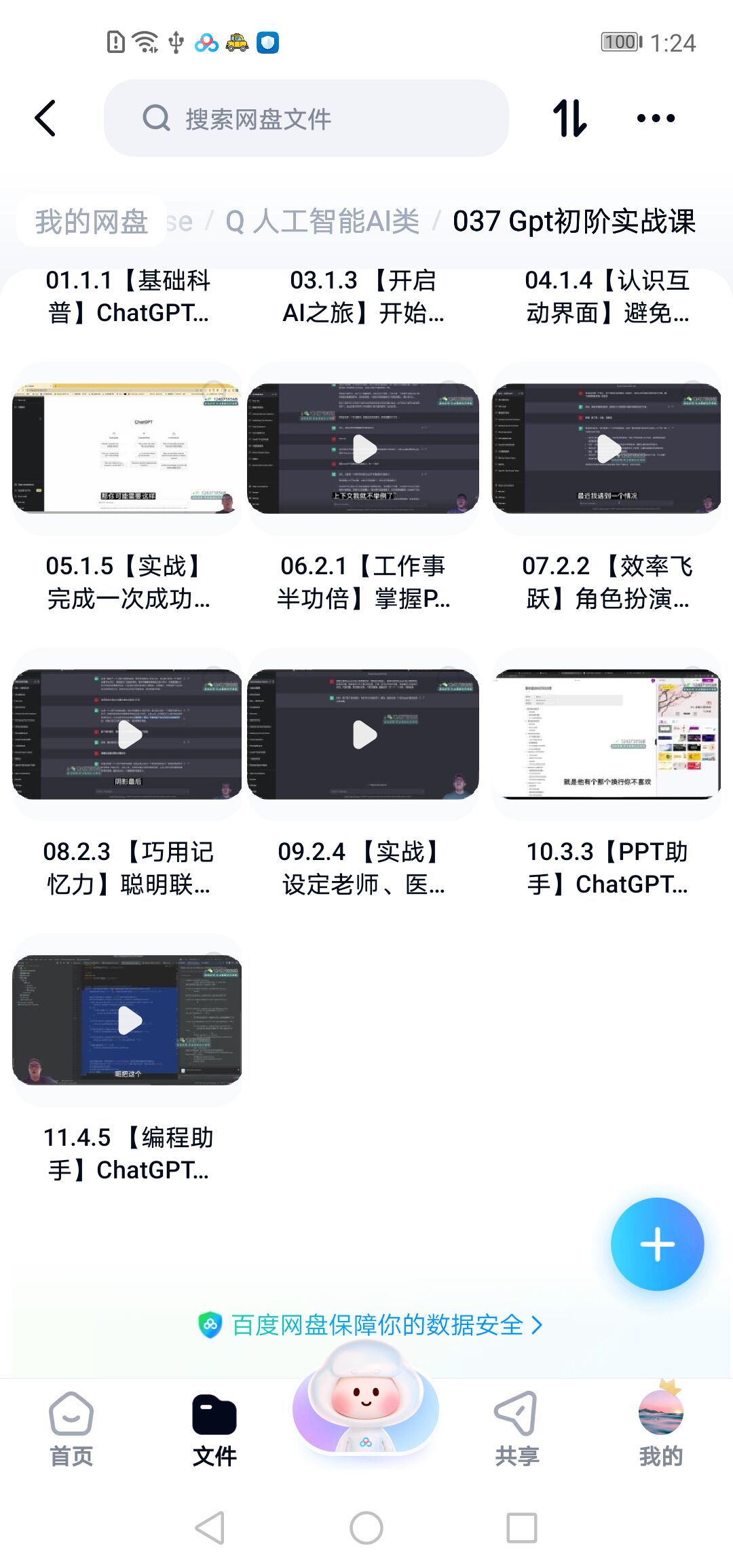Screen dimensions: 733x1568
Task: Switch to the 首页 tab
Action: [71, 1429]
